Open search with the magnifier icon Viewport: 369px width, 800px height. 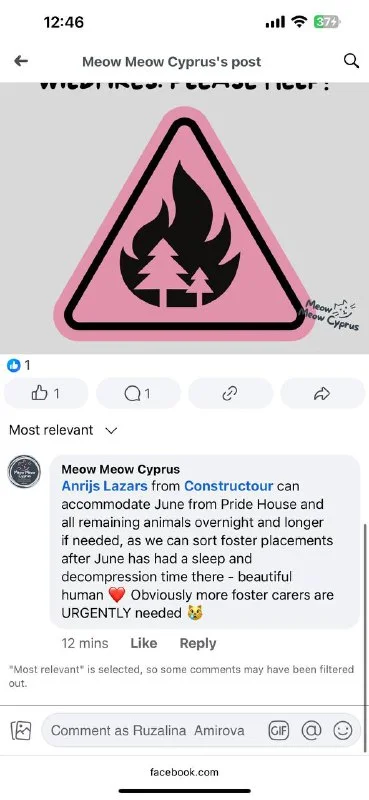(x=351, y=61)
